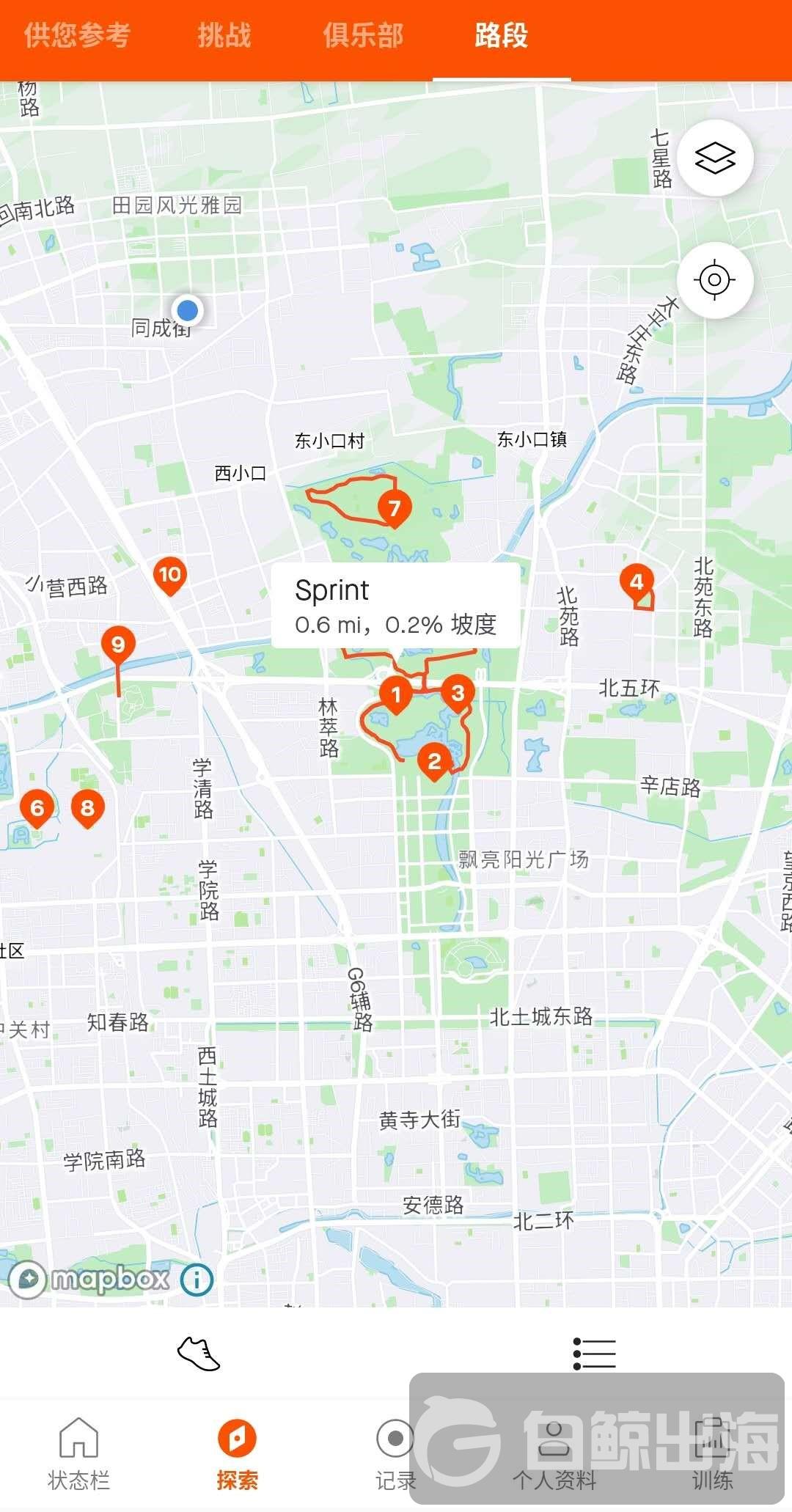Open the 俱乐部 tab
Screen dimensions: 792x1512
[363, 35]
